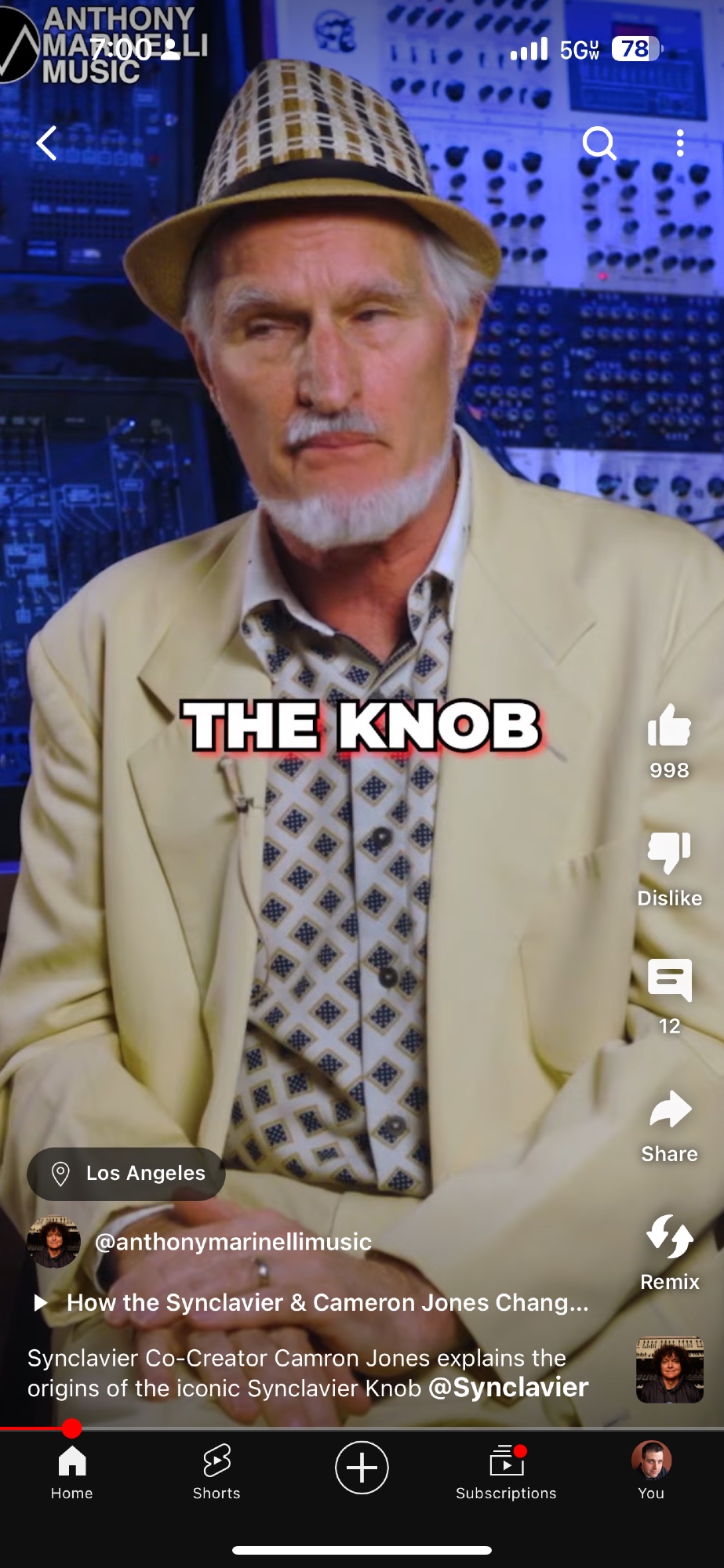Screen dimensions: 724x1568
Task: Switch to the Shorts tab
Action: [x=216, y=1472]
